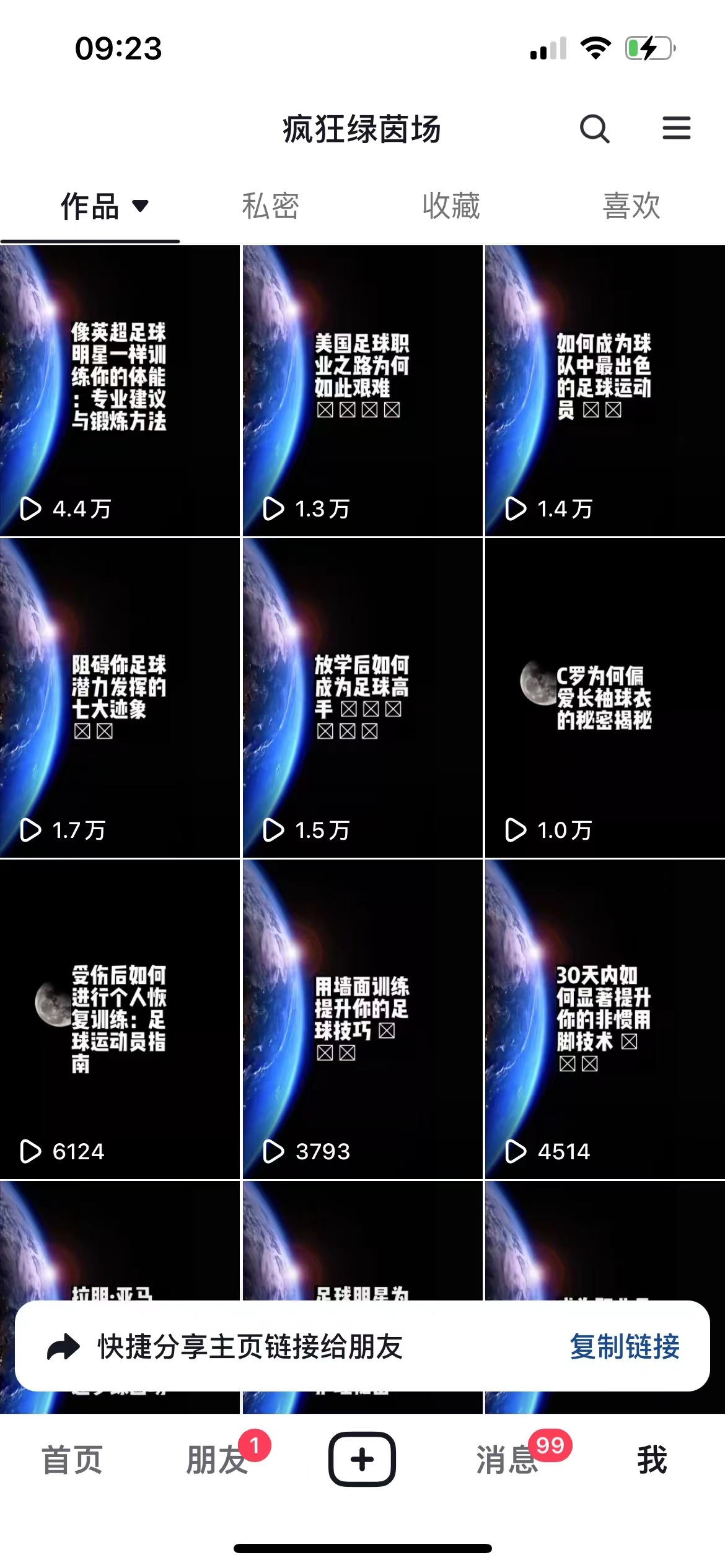Open the 美国足球职业之路 video
725x1568 pixels.
[362, 390]
